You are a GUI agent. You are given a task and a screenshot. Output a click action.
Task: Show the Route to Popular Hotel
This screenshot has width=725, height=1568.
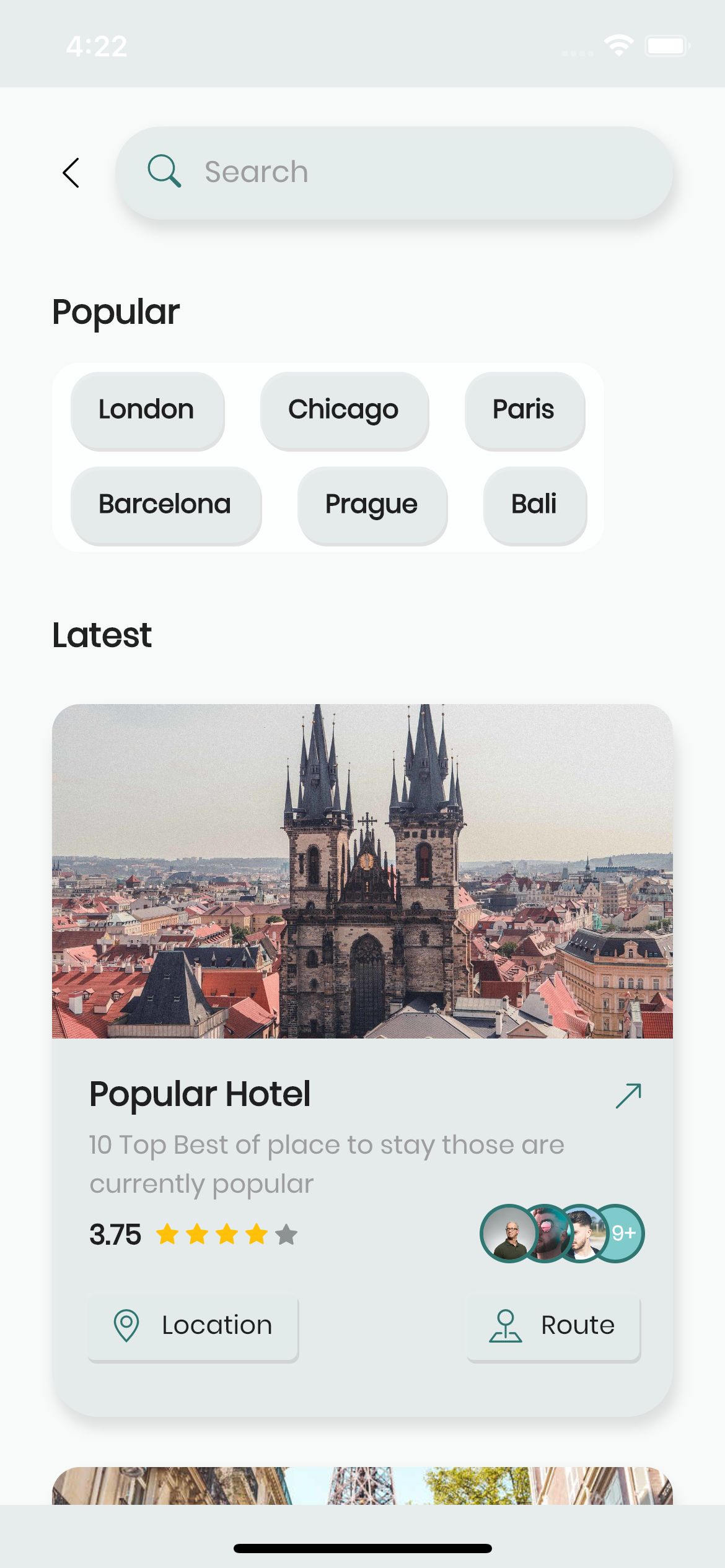pos(553,1326)
